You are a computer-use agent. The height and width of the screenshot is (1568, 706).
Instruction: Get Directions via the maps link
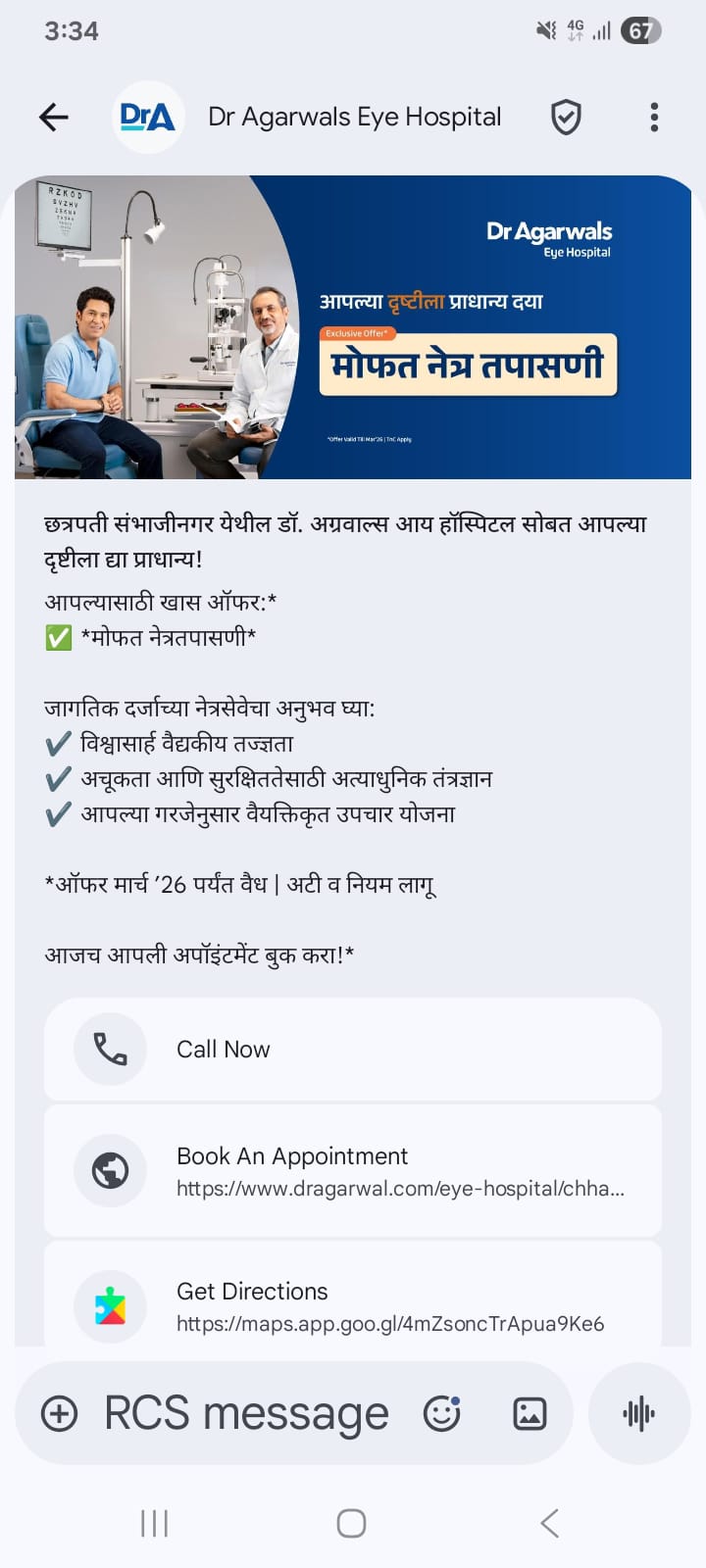point(353,1305)
